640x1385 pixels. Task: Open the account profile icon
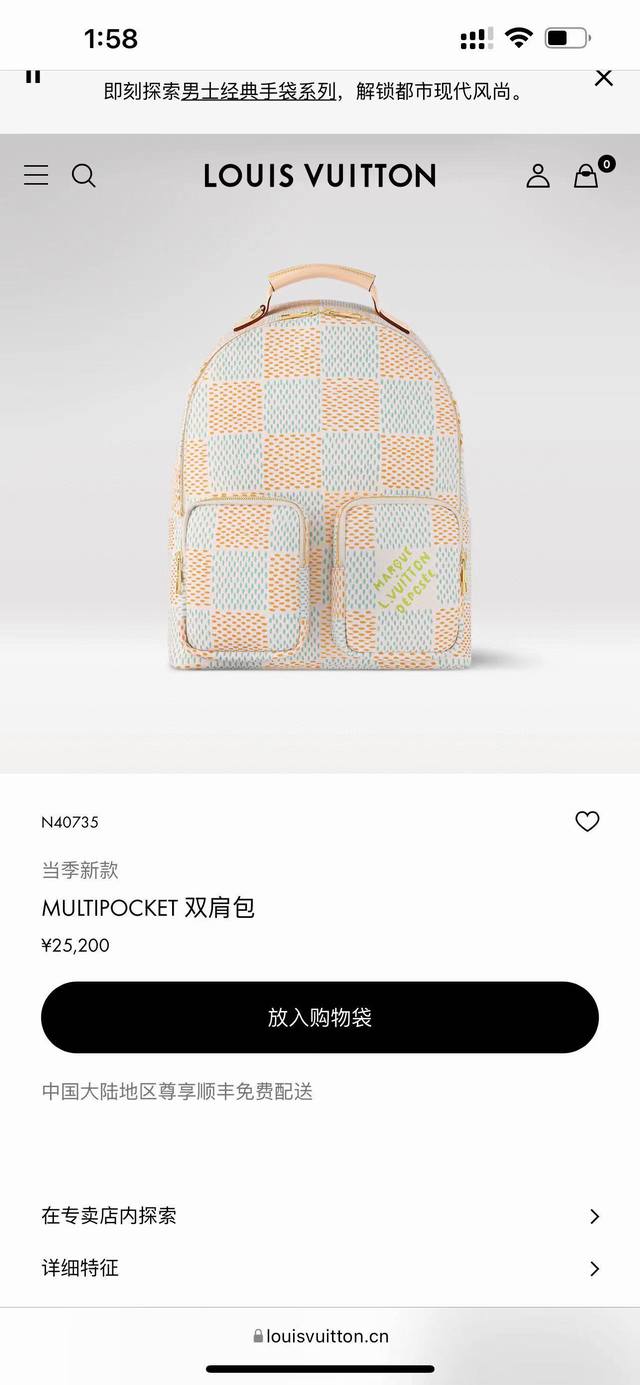[538, 176]
